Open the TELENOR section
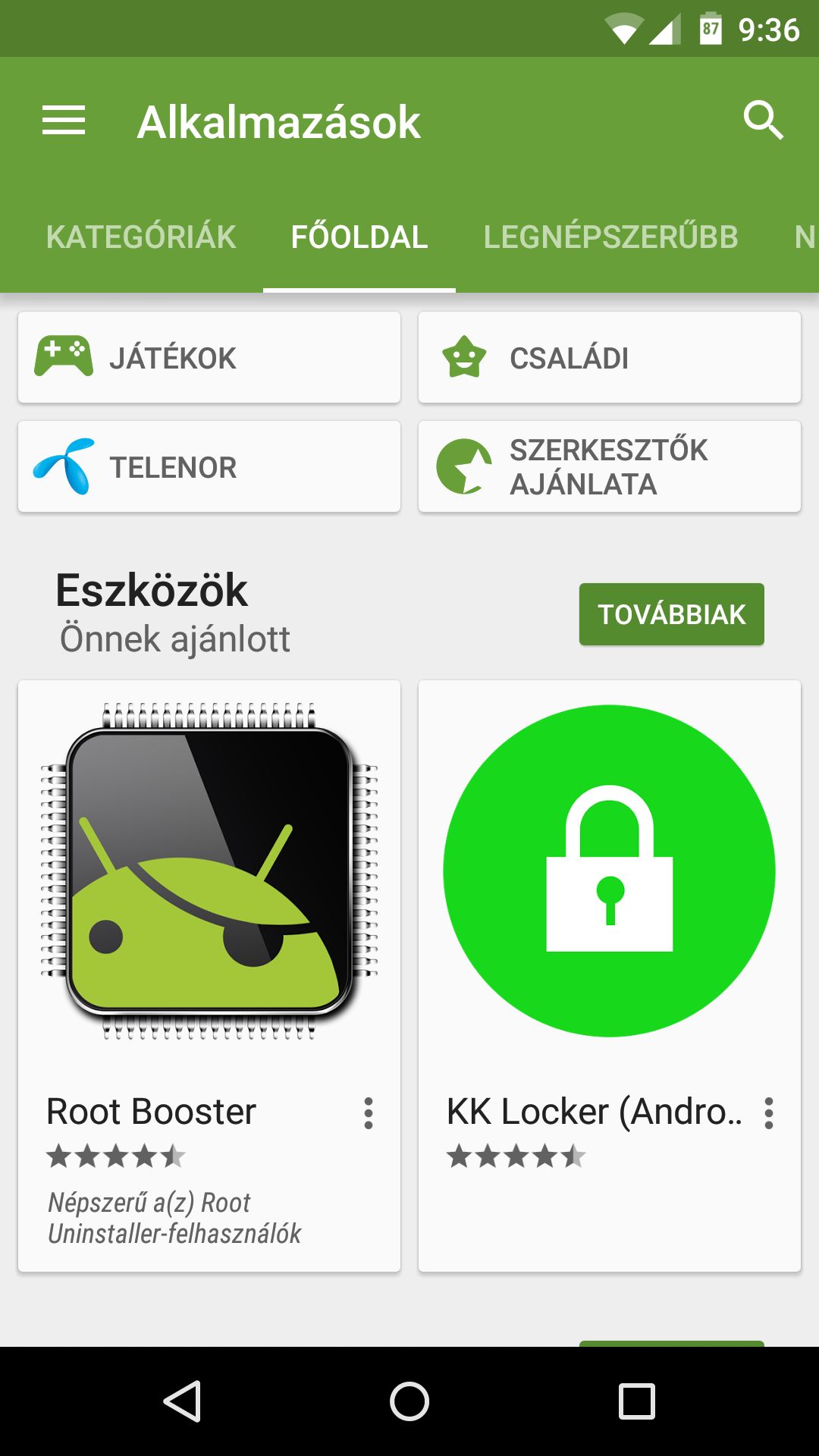 click(209, 466)
